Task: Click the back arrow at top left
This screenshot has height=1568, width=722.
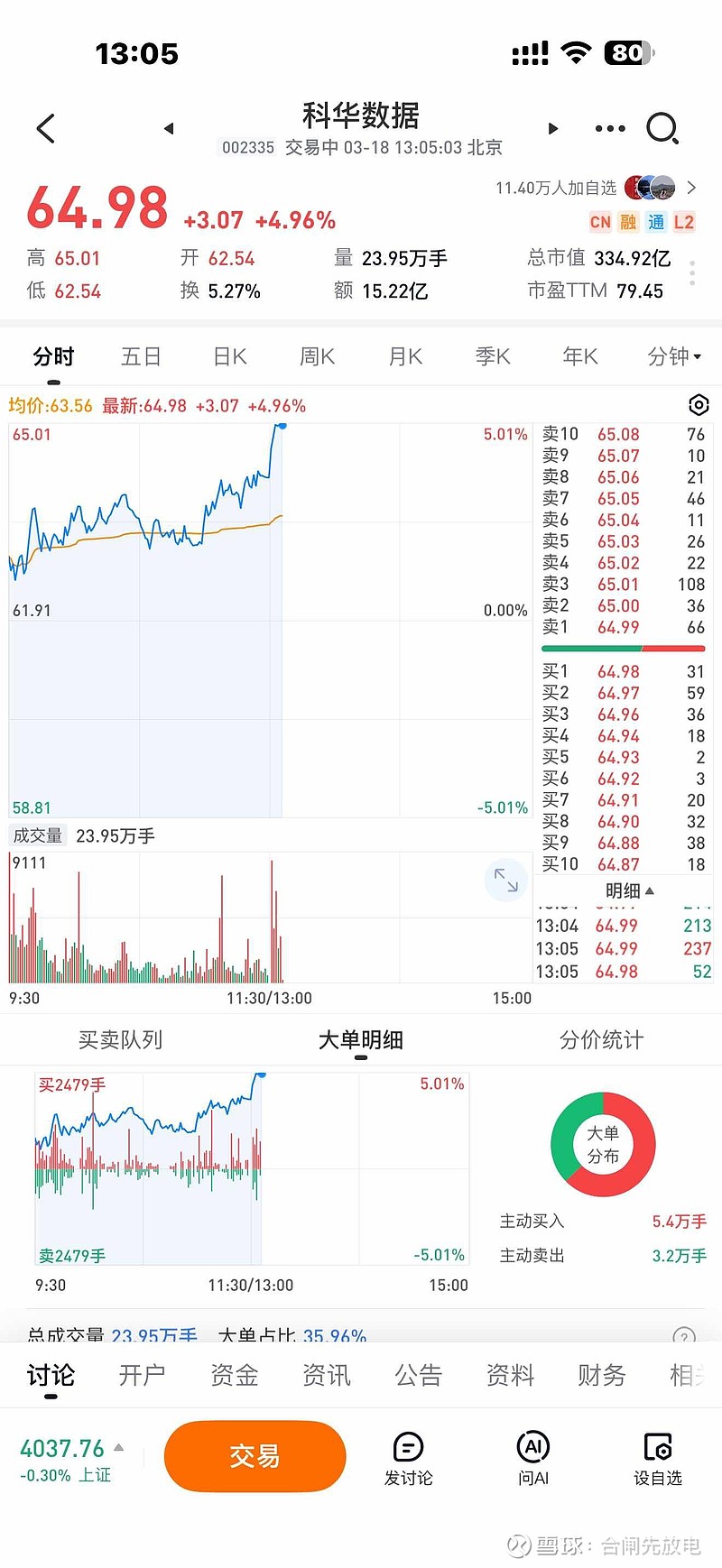Action: click(46, 128)
